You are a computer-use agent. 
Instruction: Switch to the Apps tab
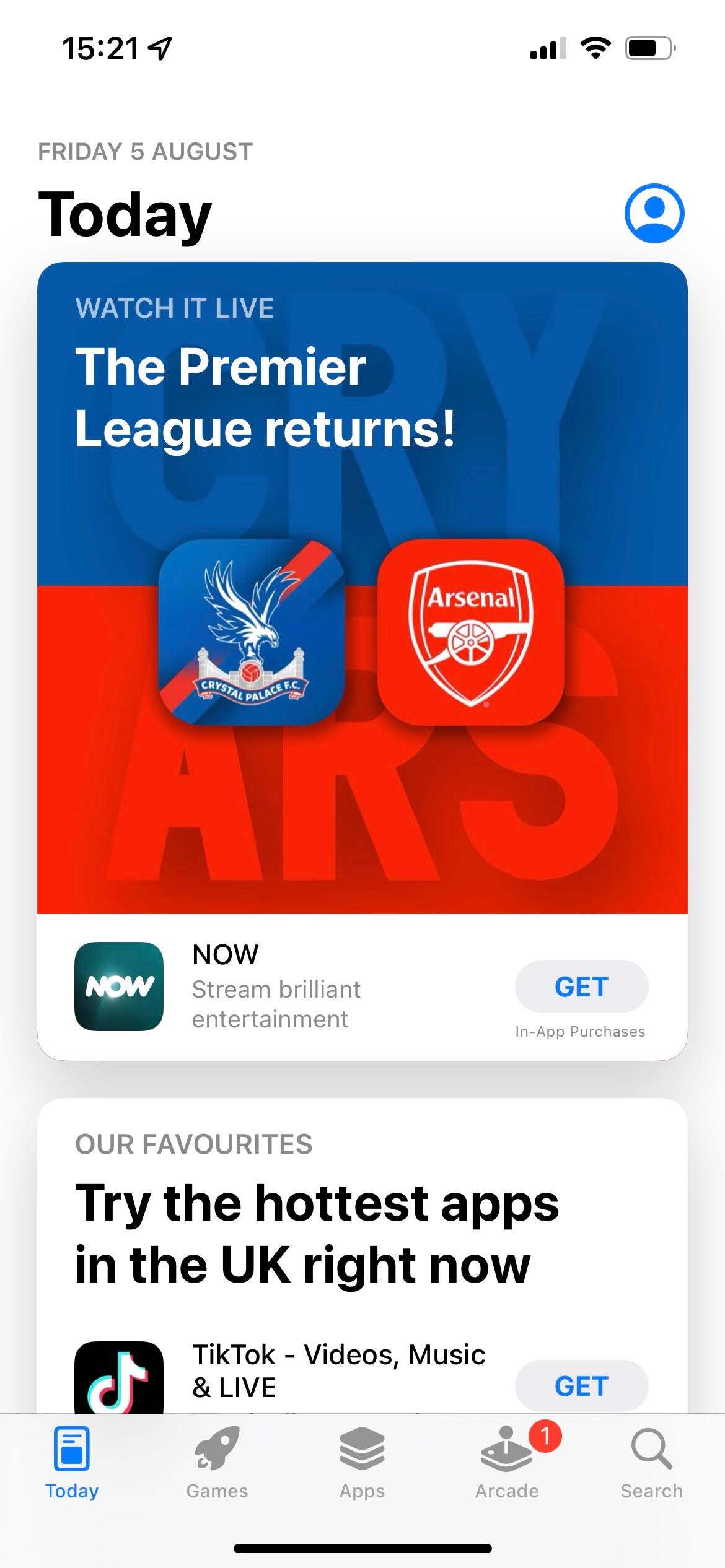(x=362, y=1463)
